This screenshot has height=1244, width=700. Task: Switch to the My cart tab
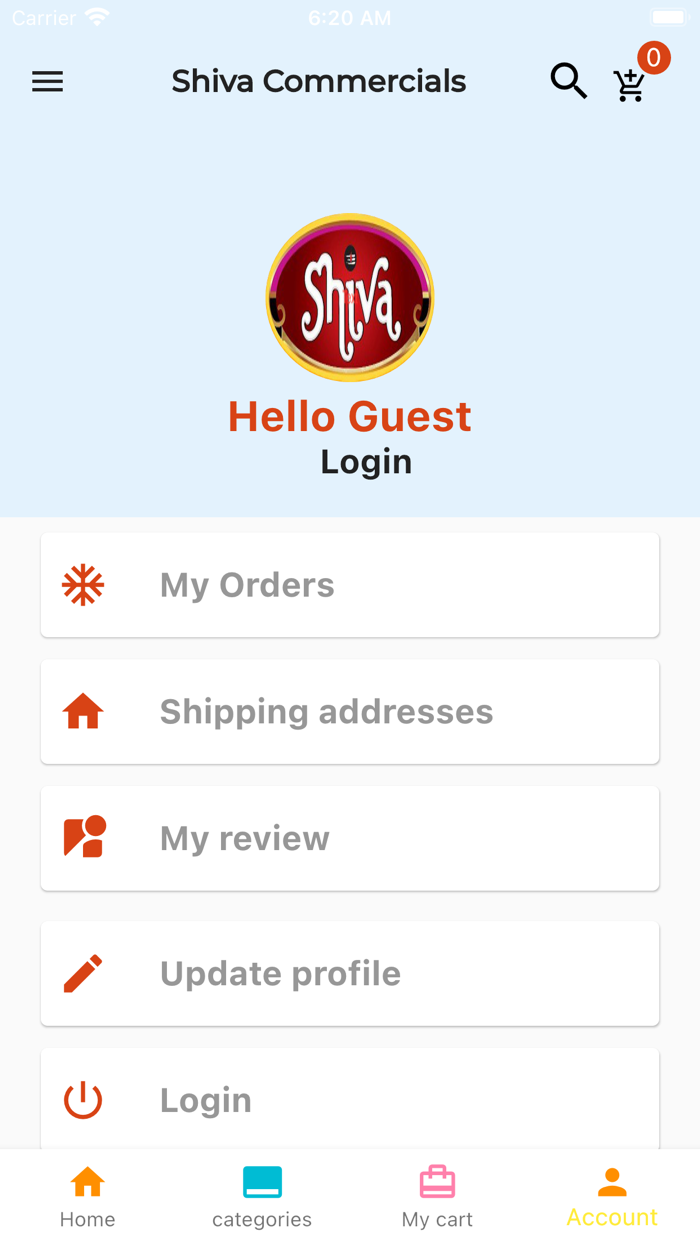(437, 1197)
